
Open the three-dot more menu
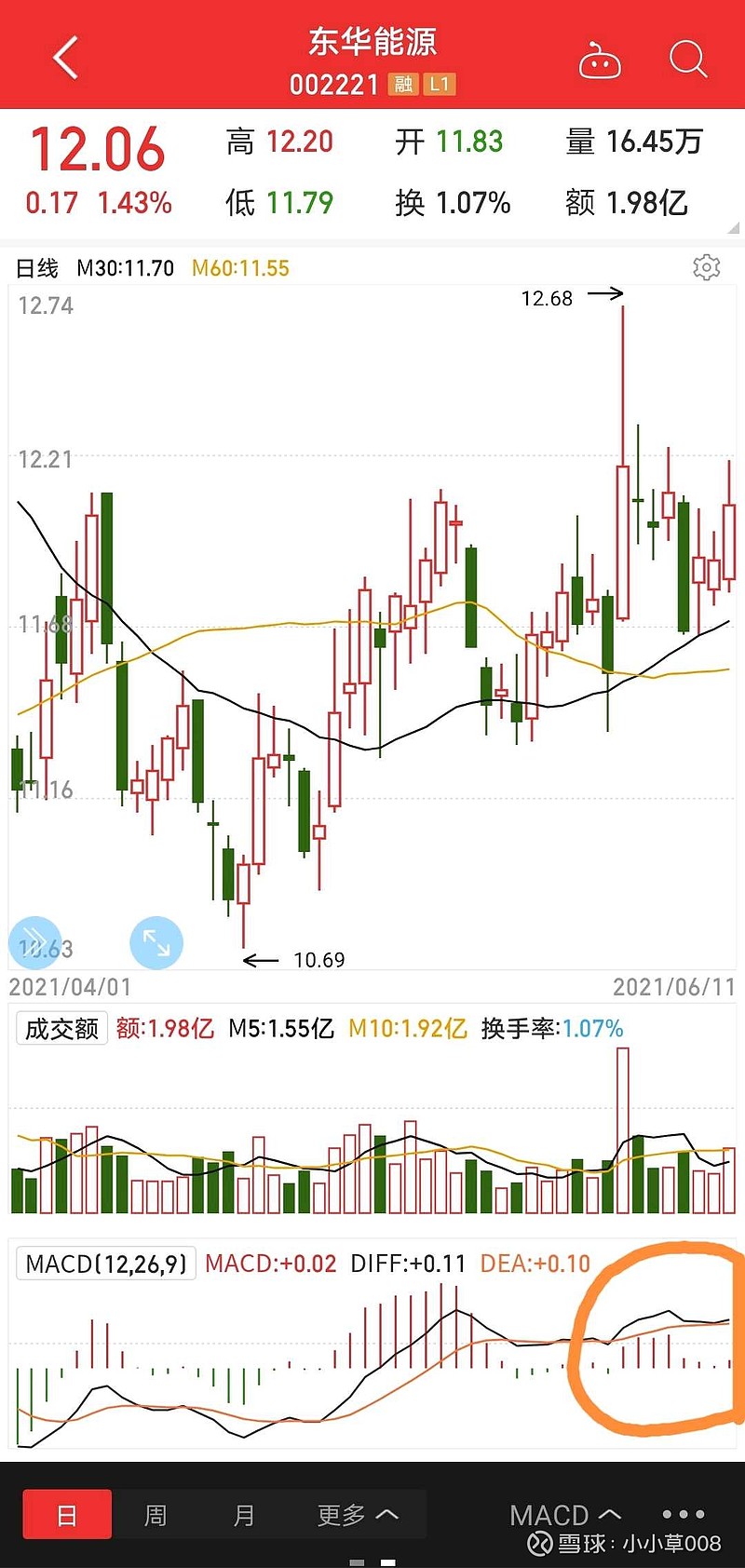(x=684, y=1514)
